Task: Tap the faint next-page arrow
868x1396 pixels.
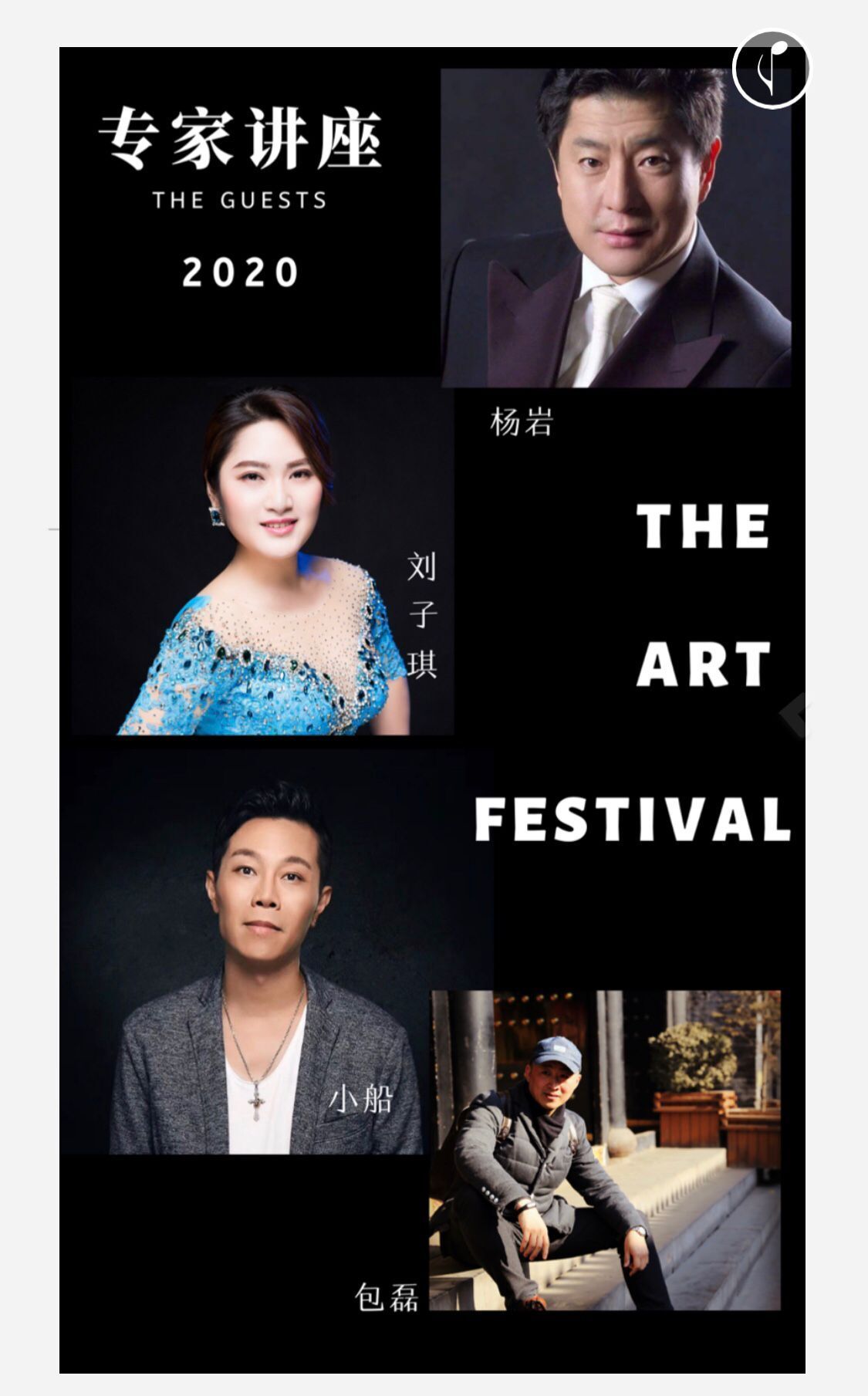Action: [794, 715]
